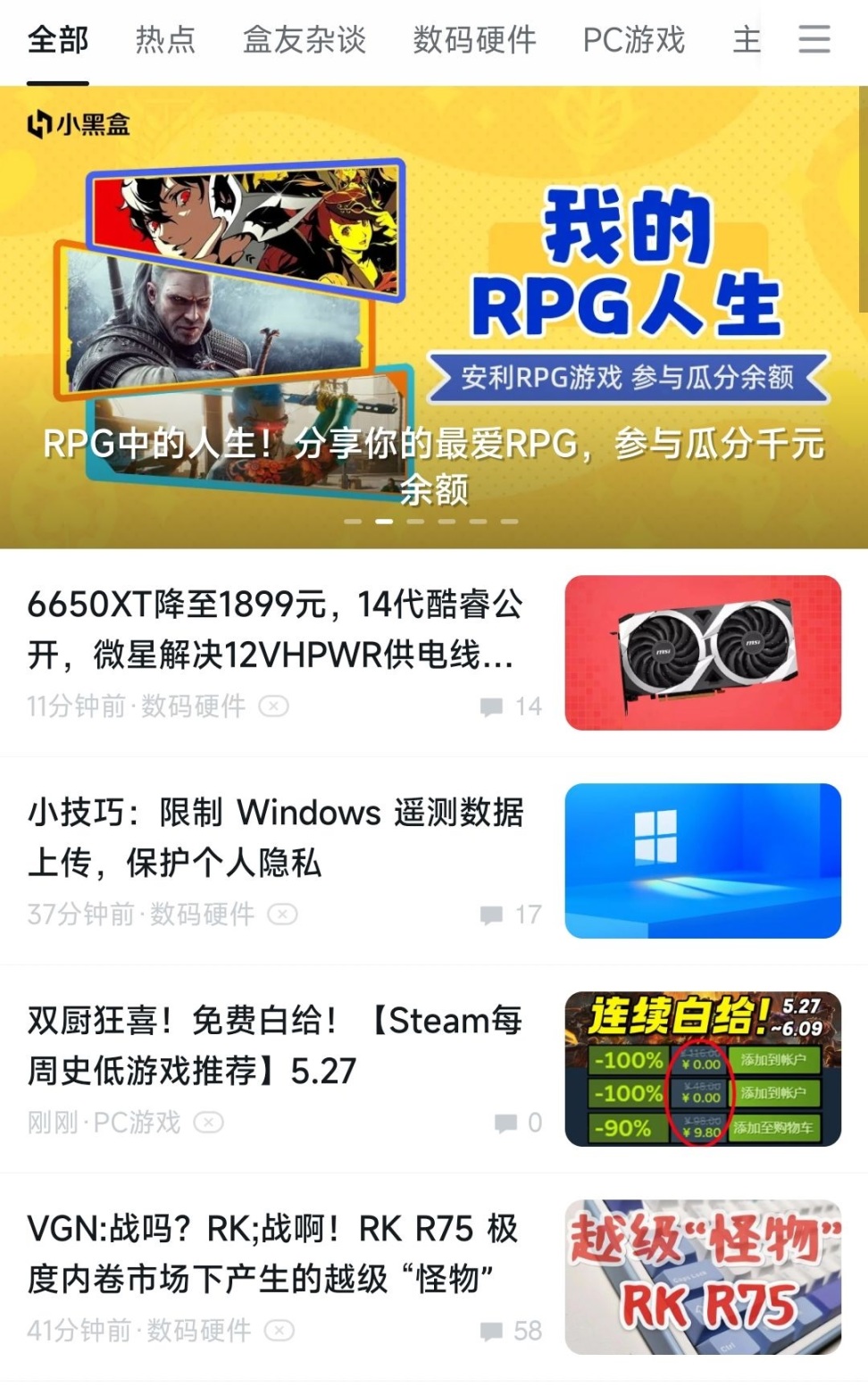The width and height of the screenshot is (868, 1395).
Task: Tap the Windows 11 wallpaper thumbnail
Action: click(704, 861)
